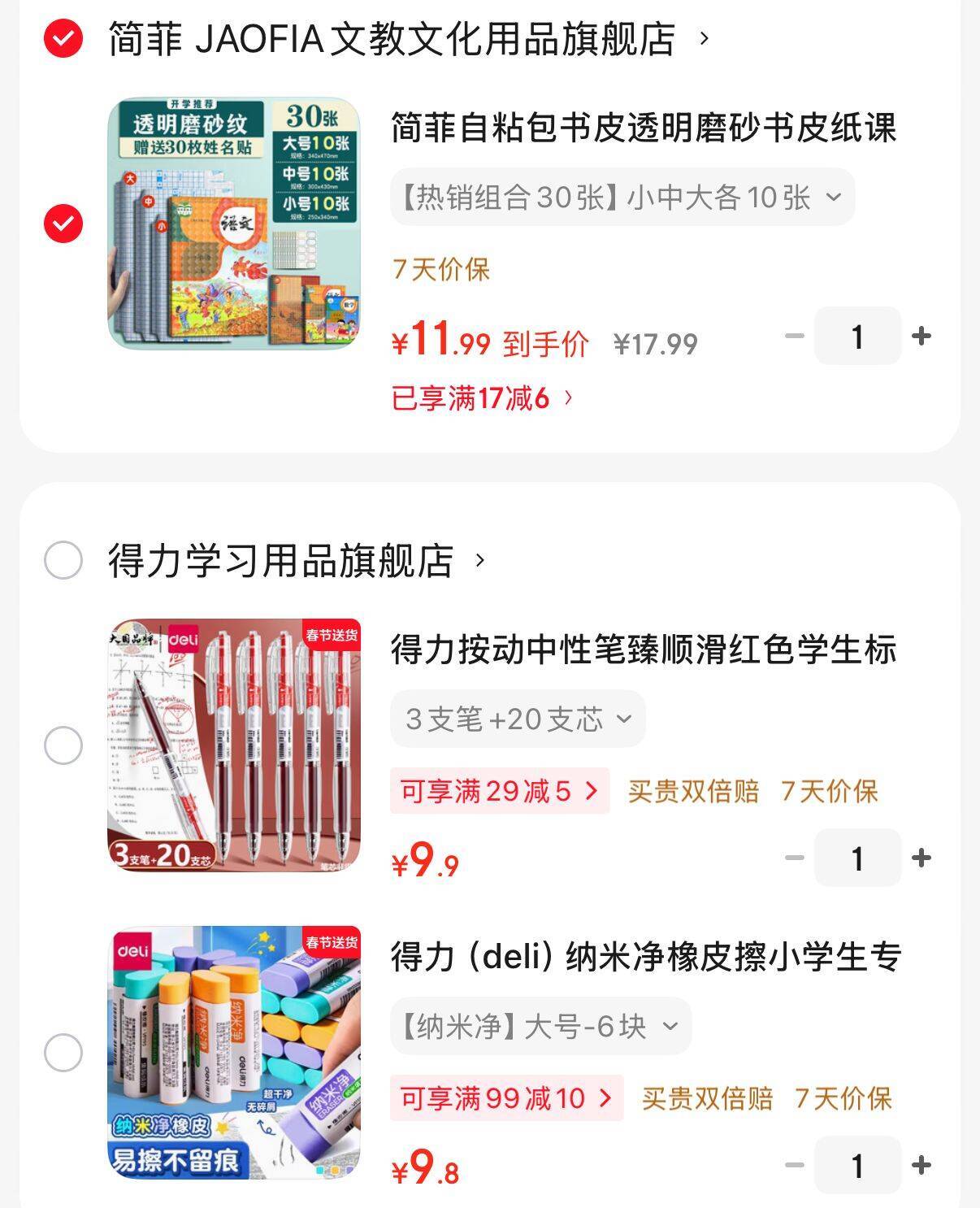Viewport: 980px width, 1208px height.
Task: View the 已享满17减6 discount details
Action: pyautogui.click(x=483, y=398)
